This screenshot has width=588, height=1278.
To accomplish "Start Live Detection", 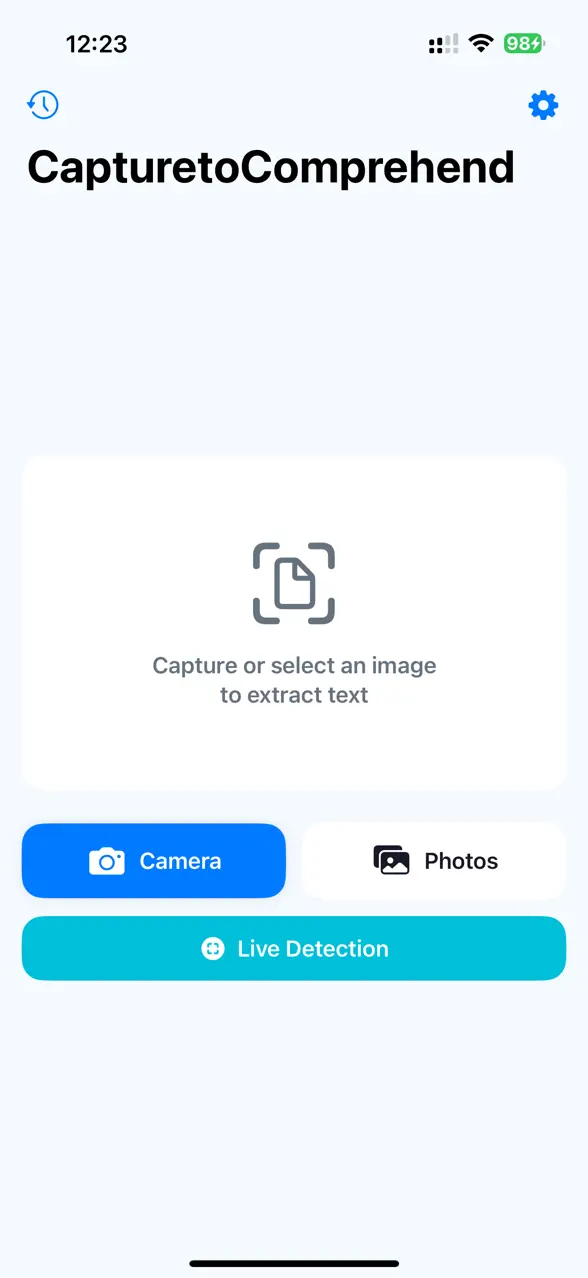I will click(294, 948).
